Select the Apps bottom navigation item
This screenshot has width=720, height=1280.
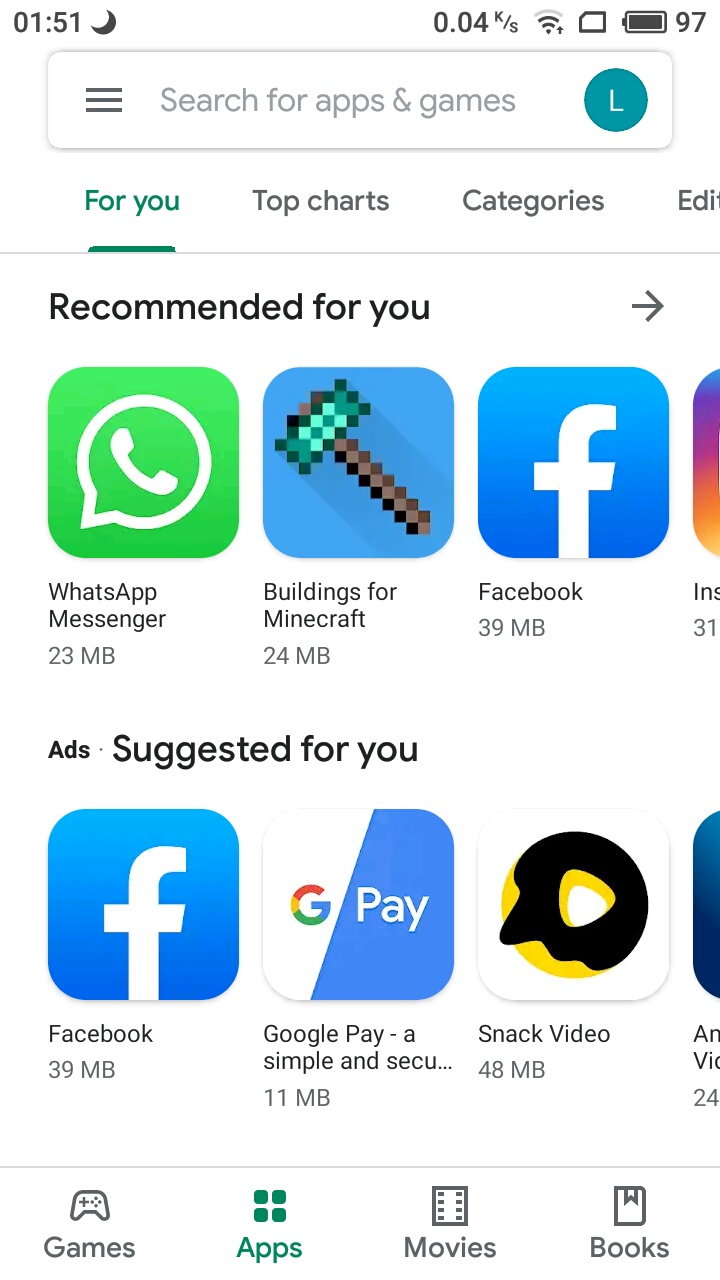click(270, 1224)
